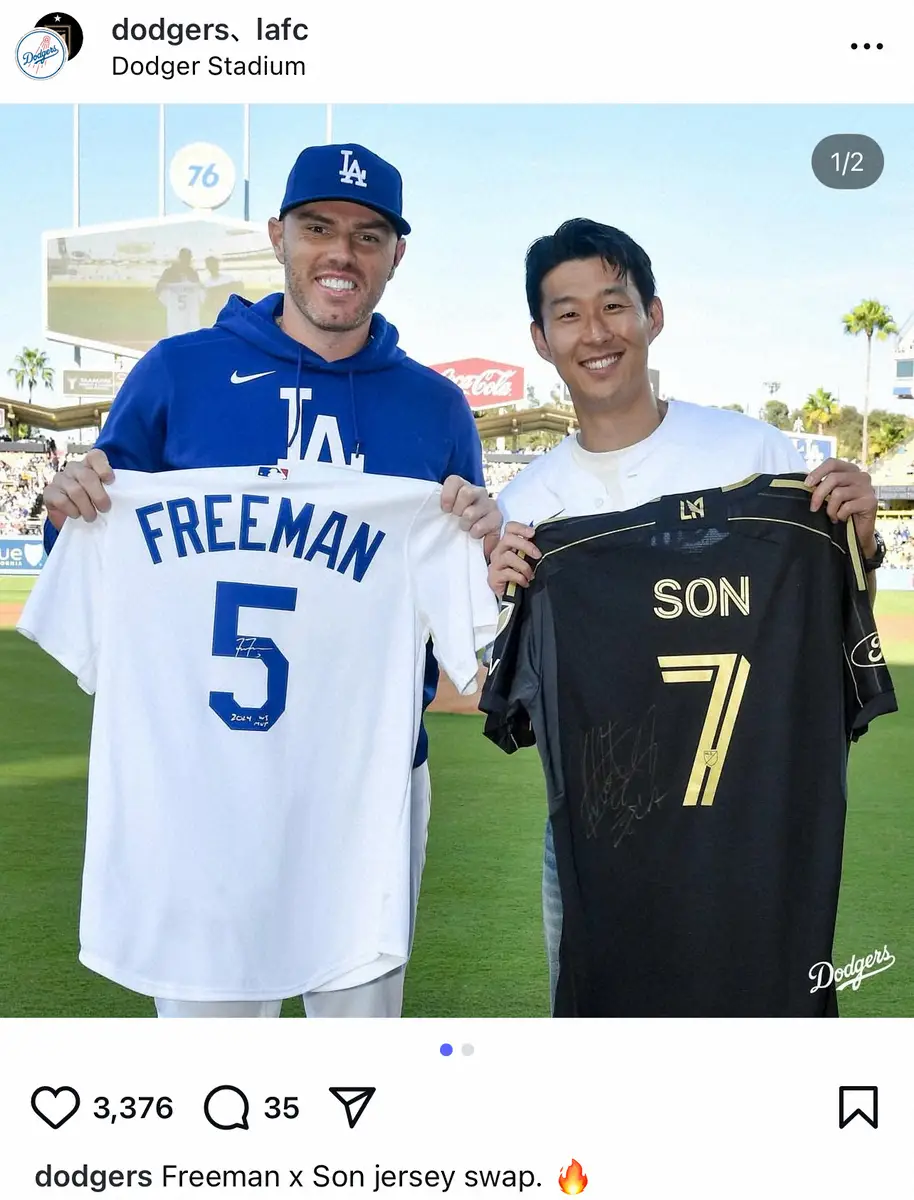
Task: Tap the dodgers, lafc account names
Action: click(x=209, y=30)
